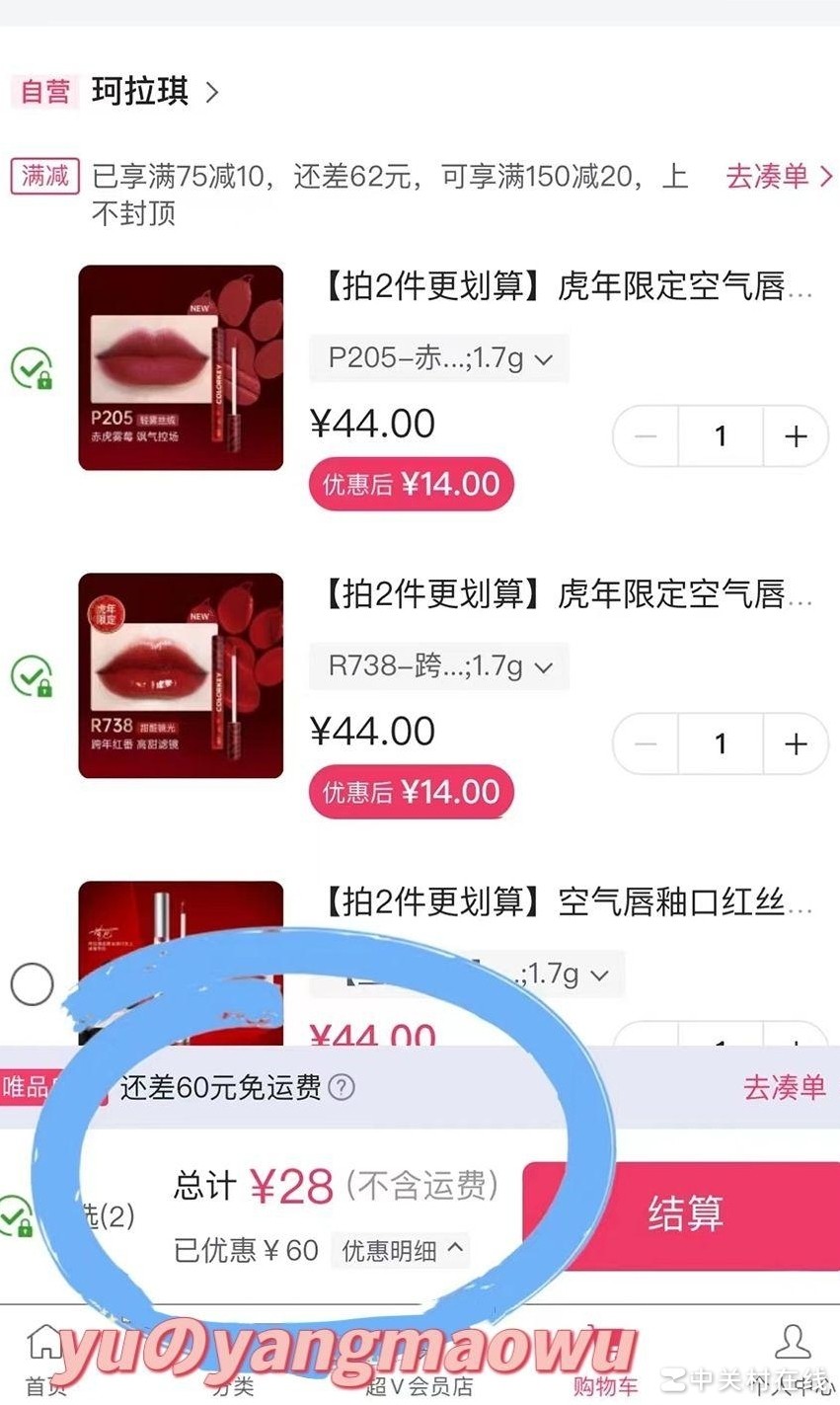Image resolution: width=840 pixels, height=1405 pixels.
Task: Open the R738 specification dropdown
Action: click(439, 666)
